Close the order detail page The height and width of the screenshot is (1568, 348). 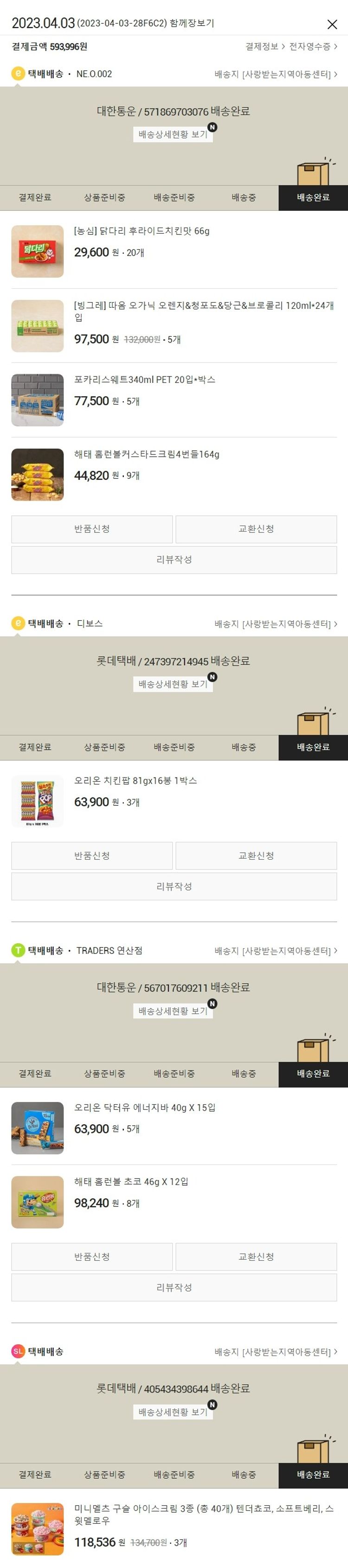(x=332, y=24)
